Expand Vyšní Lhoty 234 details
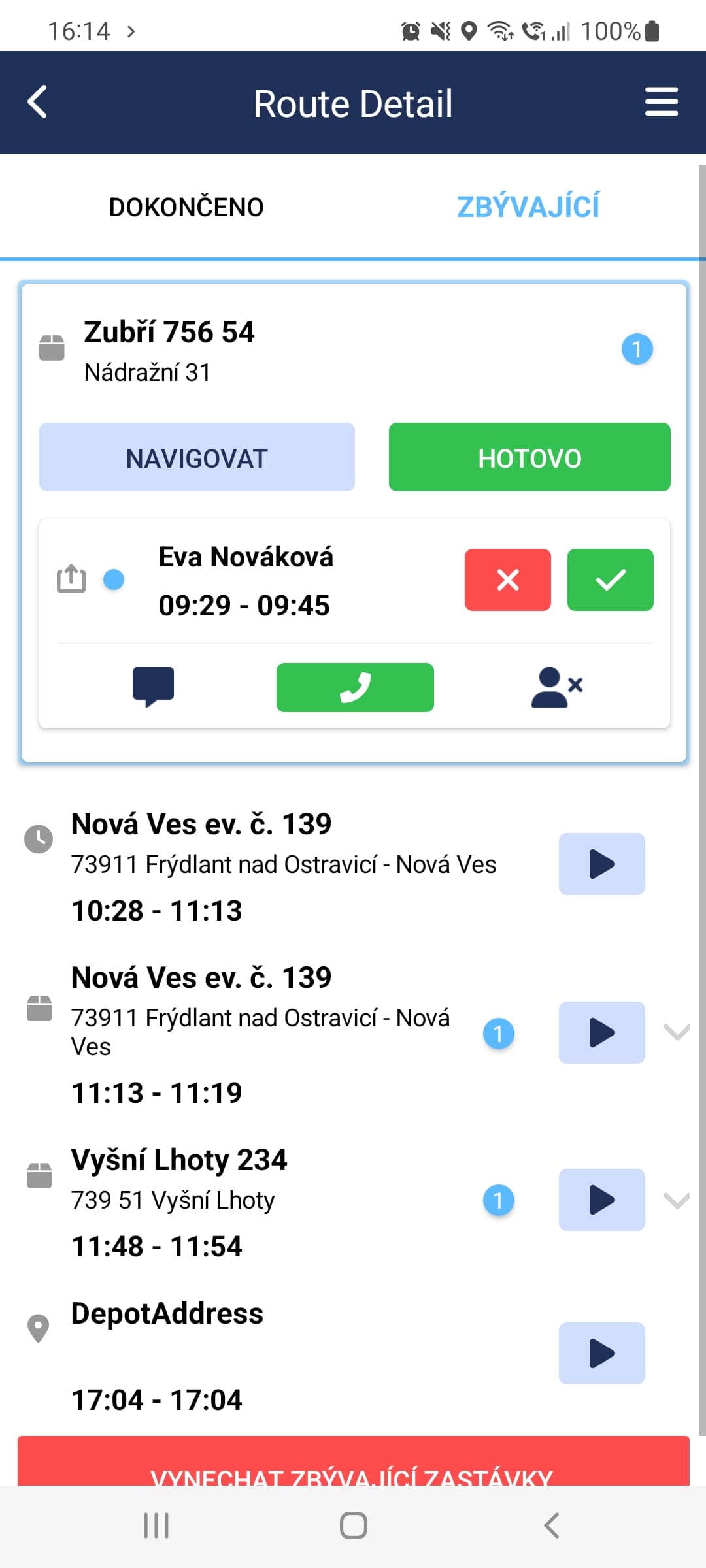This screenshot has height=1568, width=706. click(677, 1200)
